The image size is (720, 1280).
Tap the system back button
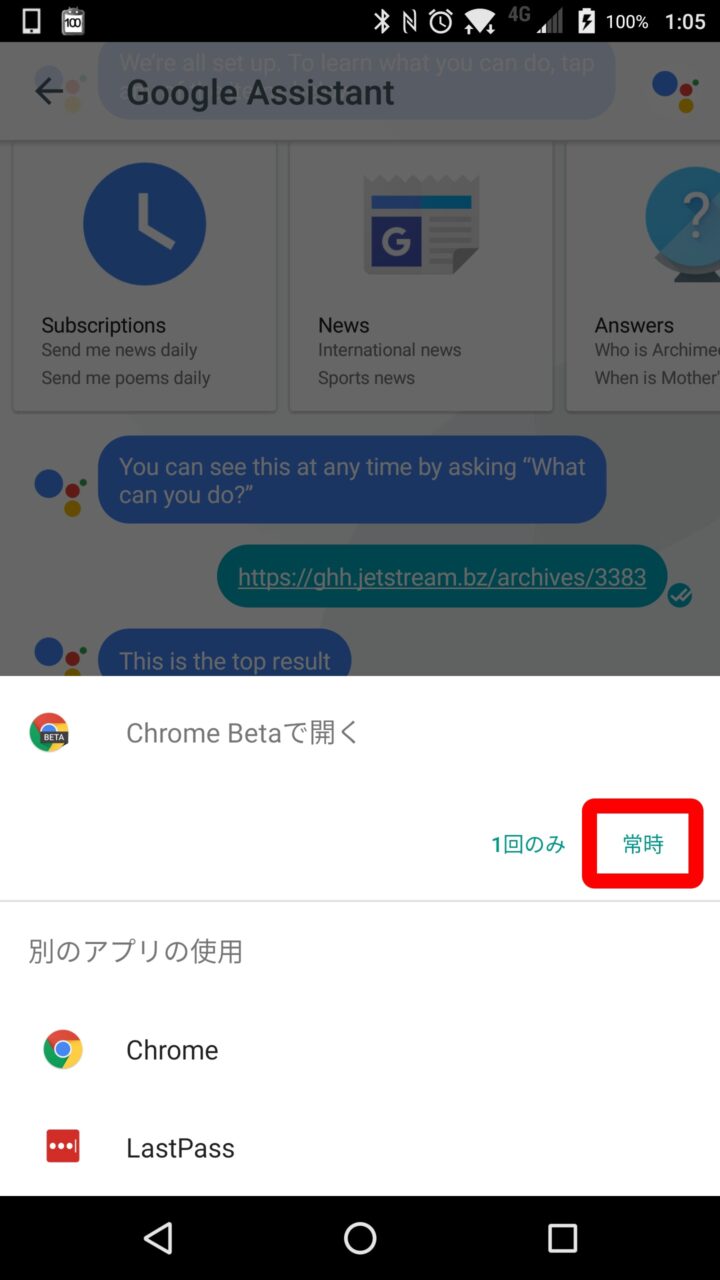(158, 1238)
